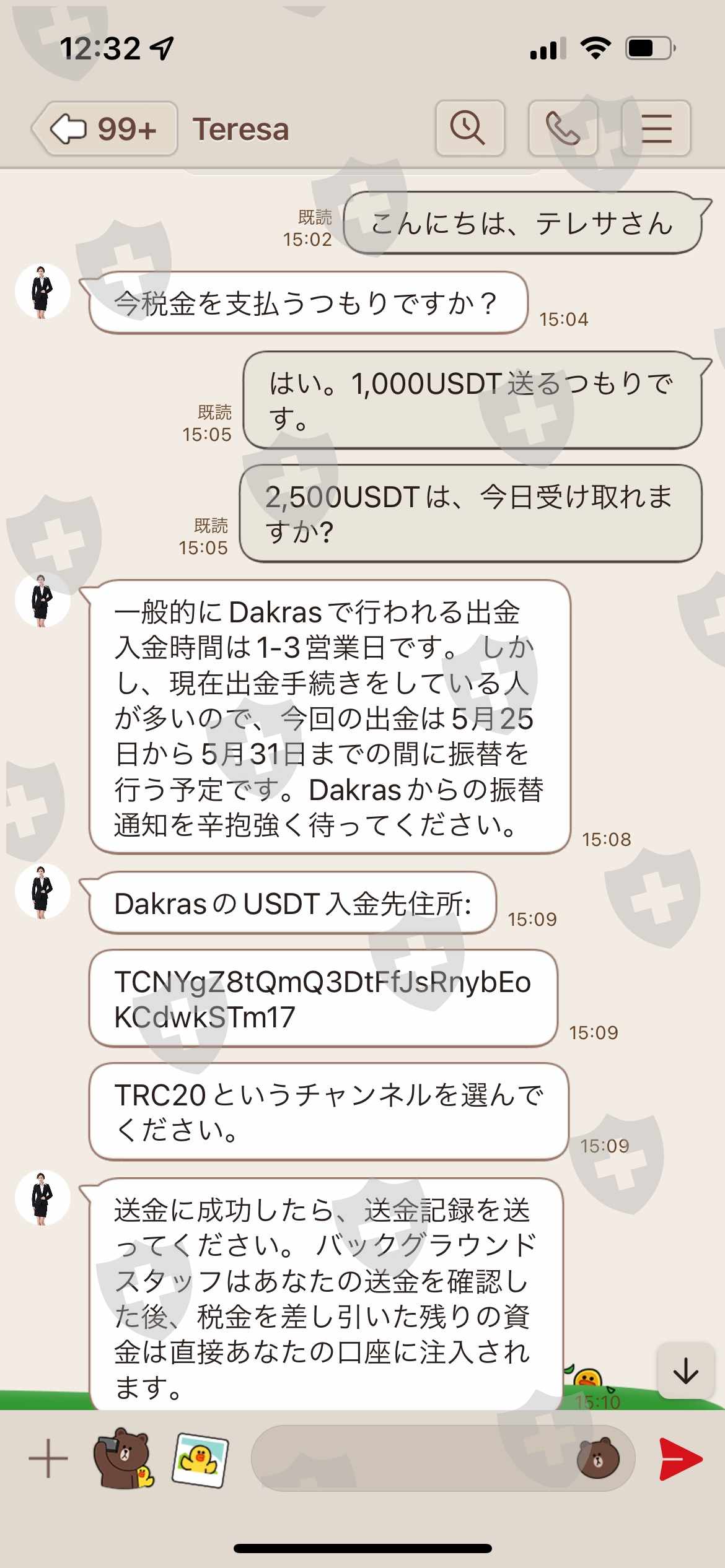The width and height of the screenshot is (725, 1568).
Task: Open the plus attachment menu
Action: click(x=48, y=1458)
